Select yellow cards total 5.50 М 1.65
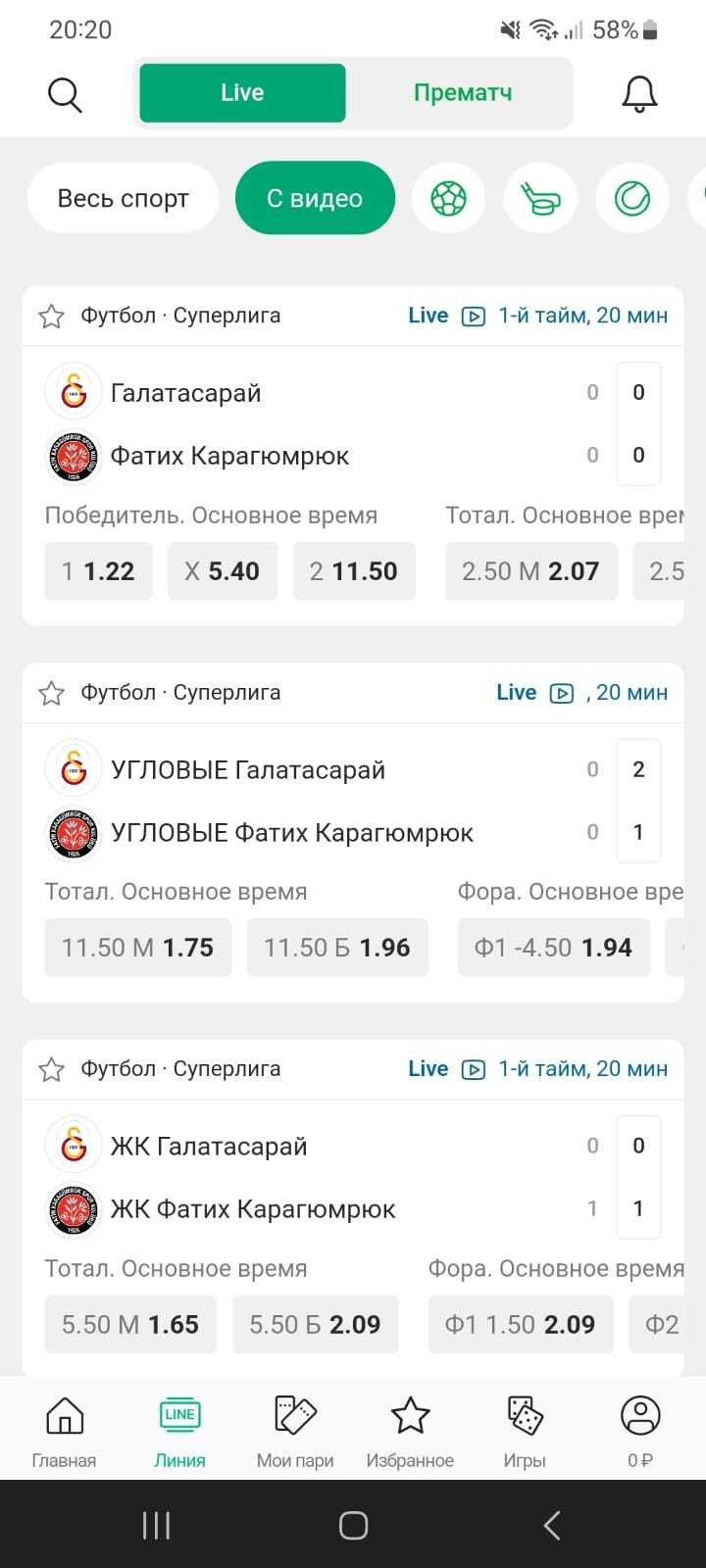706x1568 pixels. pyautogui.click(x=130, y=1325)
